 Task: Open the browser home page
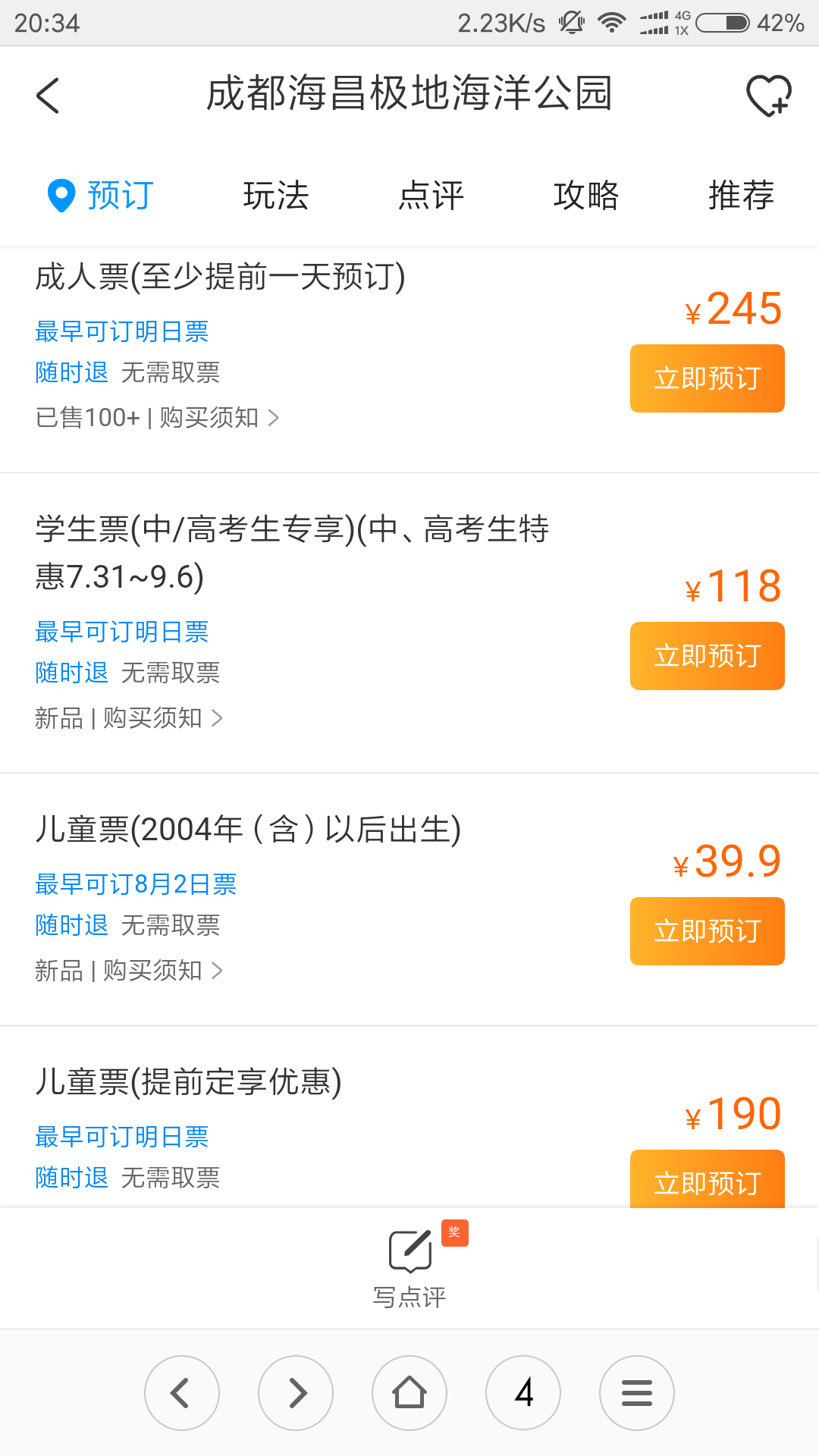pyautogui.click(x=409, y=1393)
